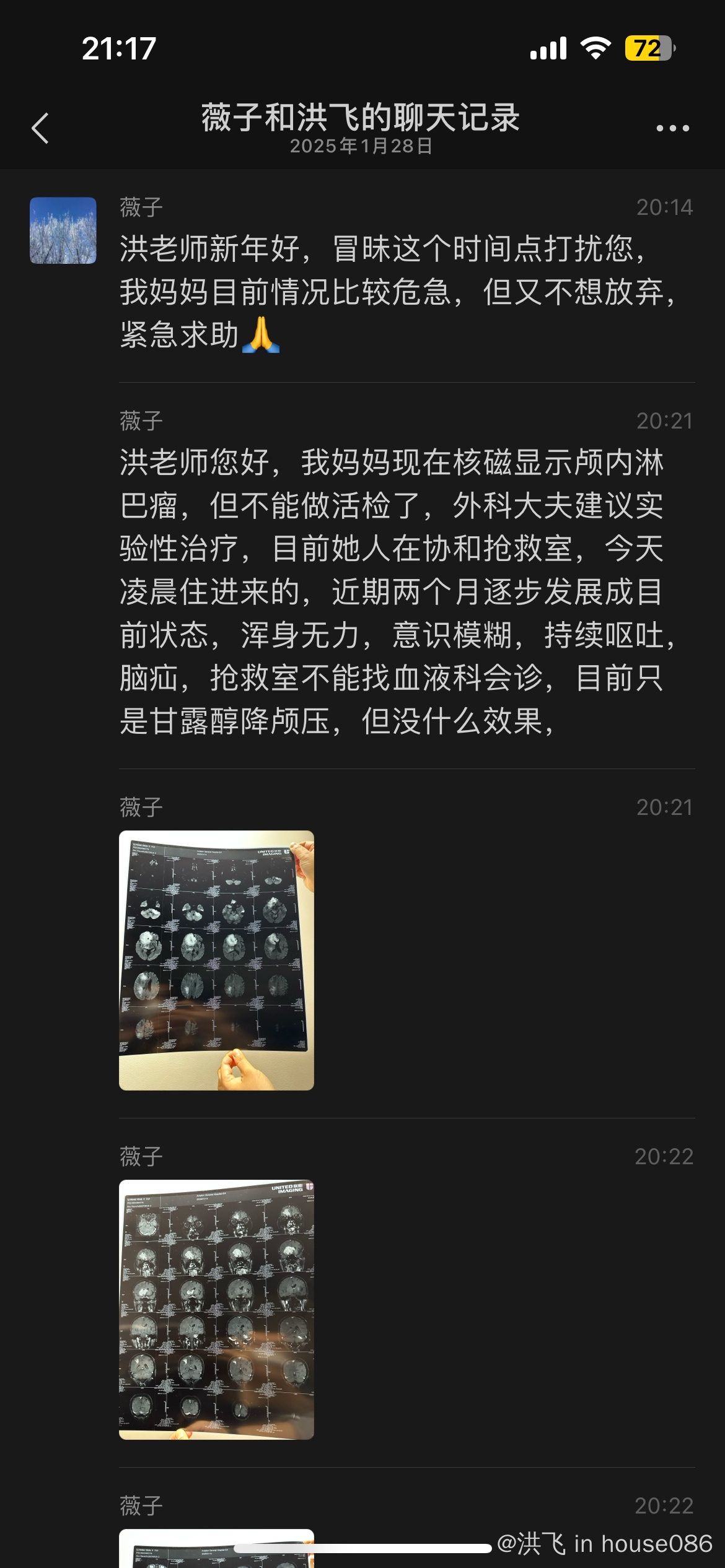Go back from the chat record
The image size is (725, 1568).
pos(40,128)
